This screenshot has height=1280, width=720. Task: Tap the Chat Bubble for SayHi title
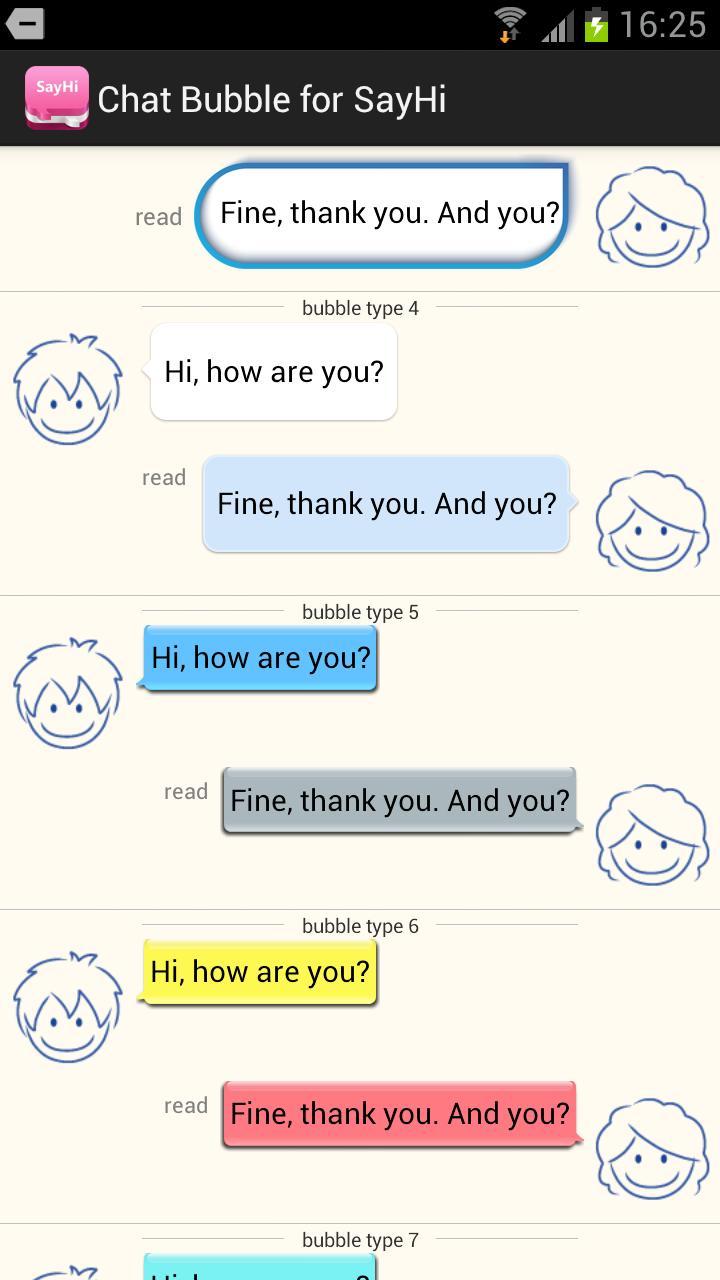tap(271, 97)
